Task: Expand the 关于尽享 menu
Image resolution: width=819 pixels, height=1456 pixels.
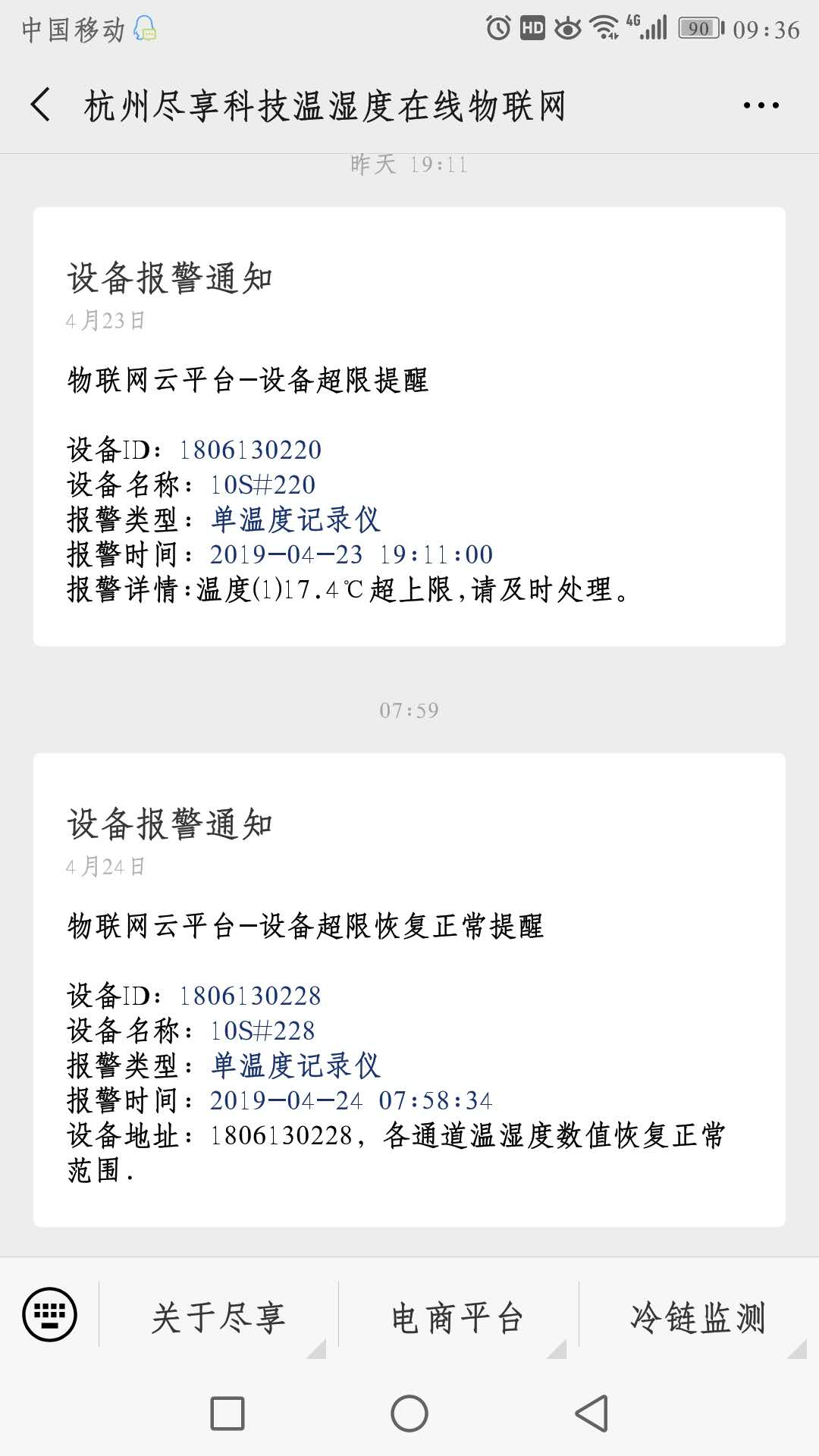Action: [218, 1318]
